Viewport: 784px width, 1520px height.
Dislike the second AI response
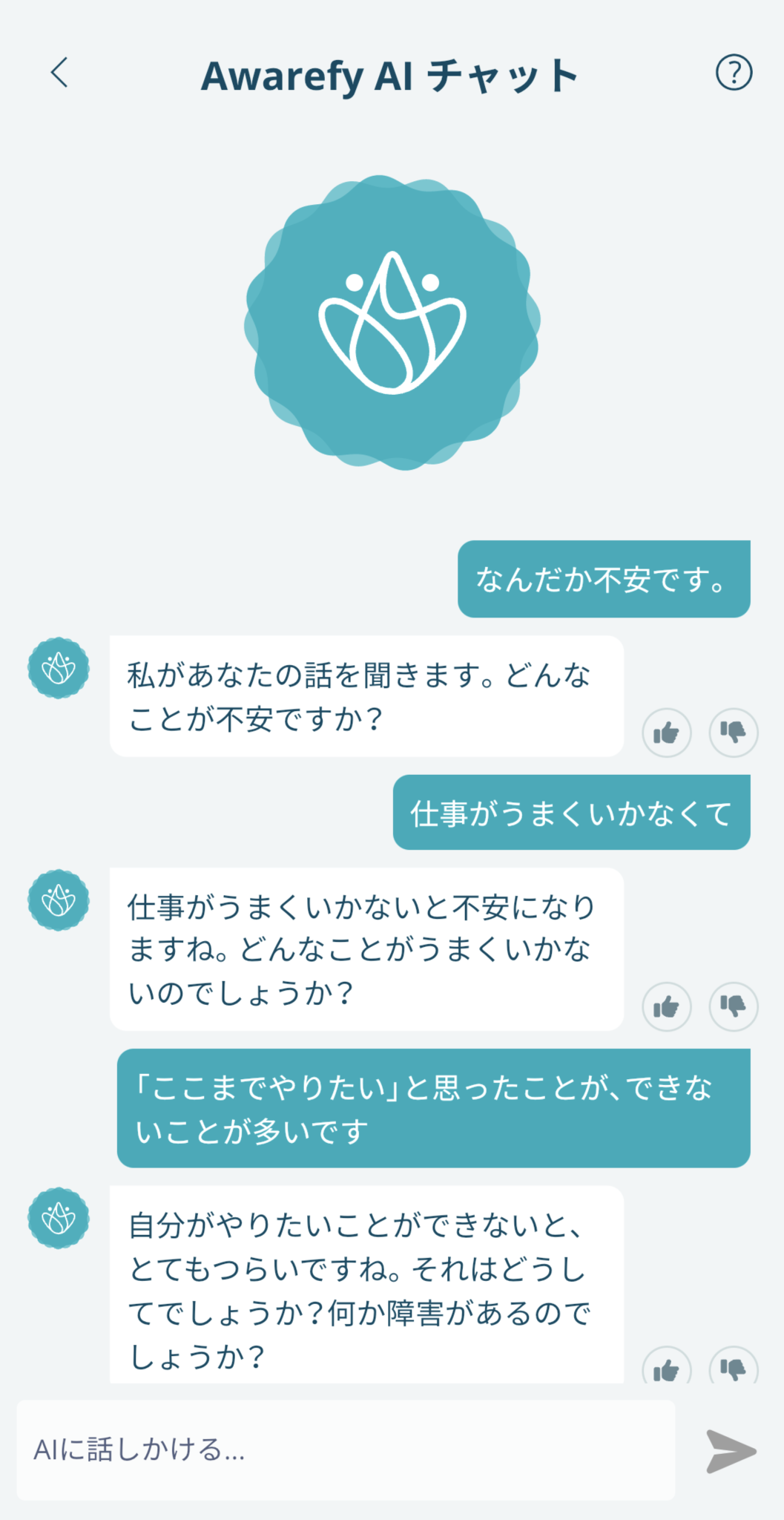click(734, 1007)
